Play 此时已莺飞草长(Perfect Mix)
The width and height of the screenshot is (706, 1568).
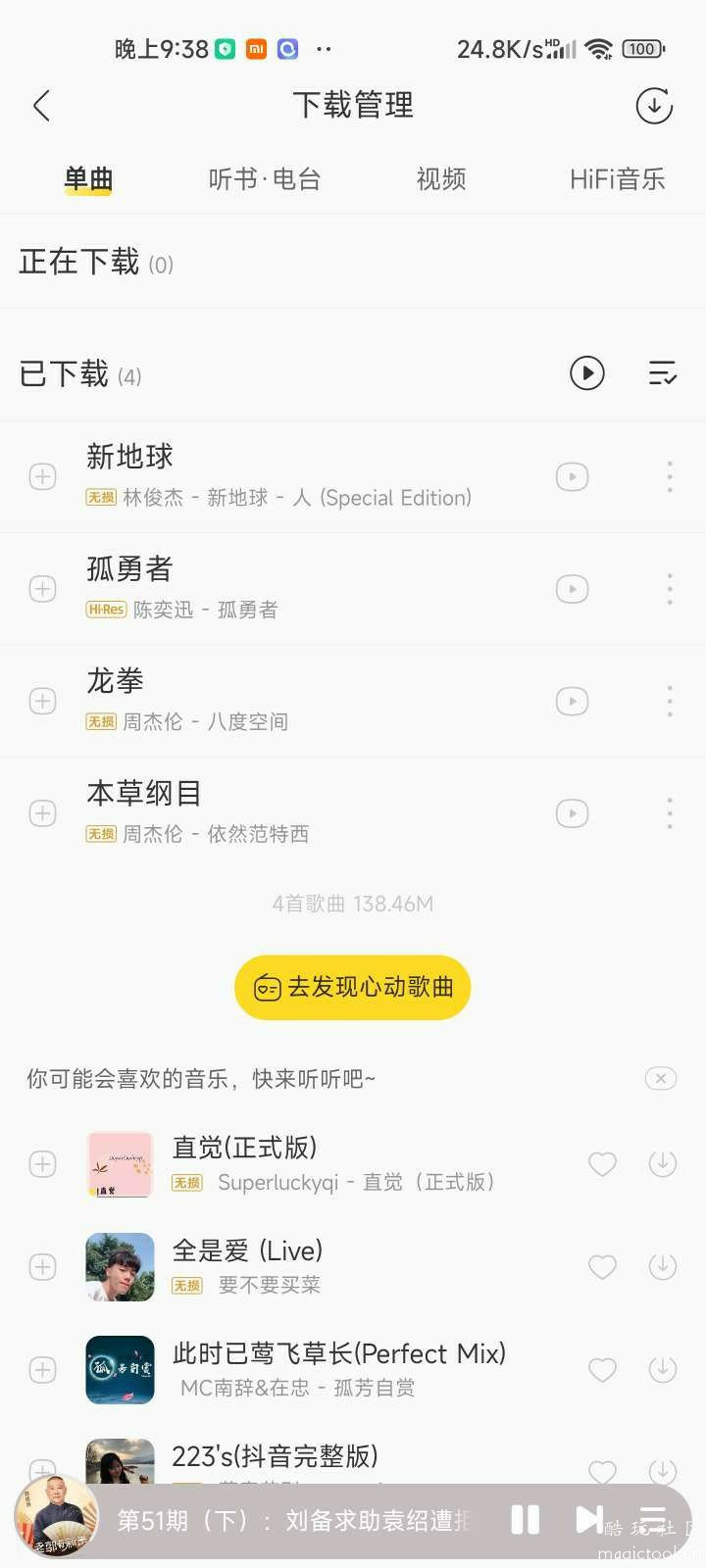pyautogui.click(x=338, y=1354)
